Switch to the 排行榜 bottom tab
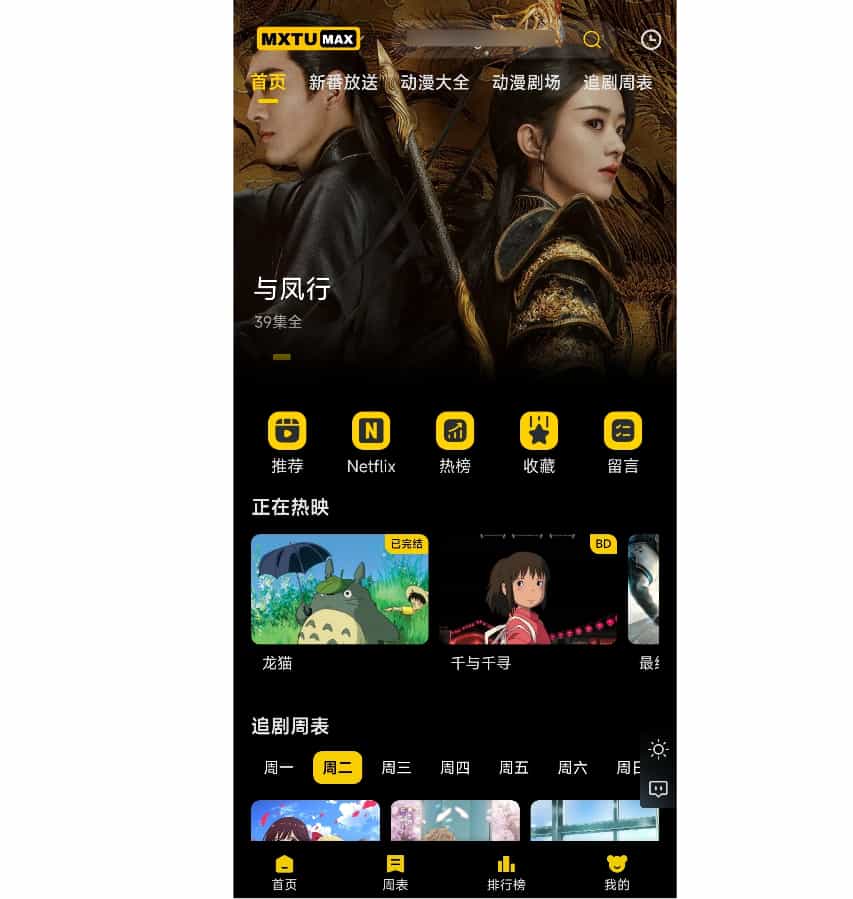The height and width of the screenshot is (899, 853). [x=506, y=872]
